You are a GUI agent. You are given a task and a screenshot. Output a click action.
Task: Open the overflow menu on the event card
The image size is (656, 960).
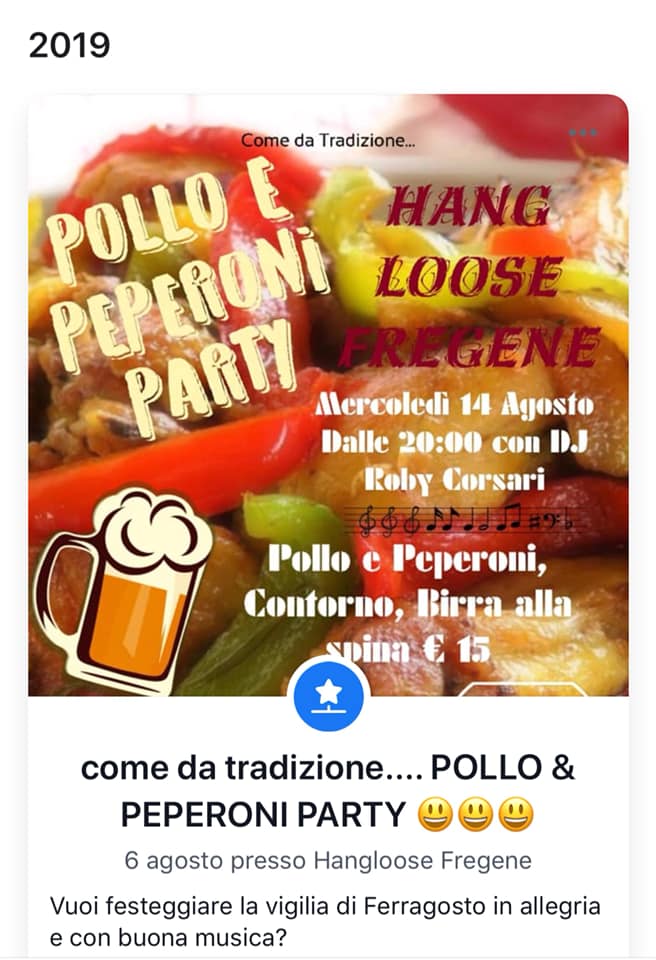pyautogui.click(x=582, y=132)
